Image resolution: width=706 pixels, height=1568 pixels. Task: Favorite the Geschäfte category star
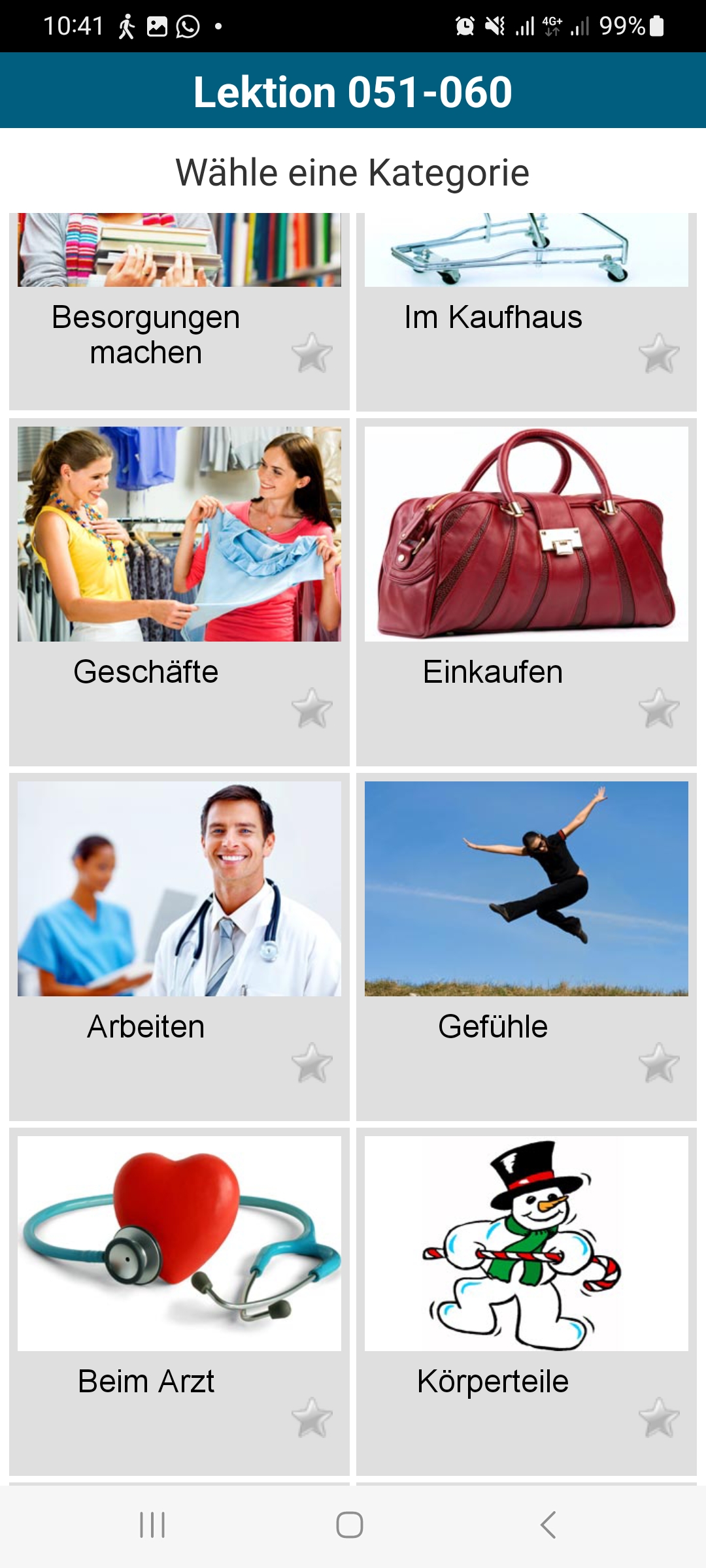312,708
